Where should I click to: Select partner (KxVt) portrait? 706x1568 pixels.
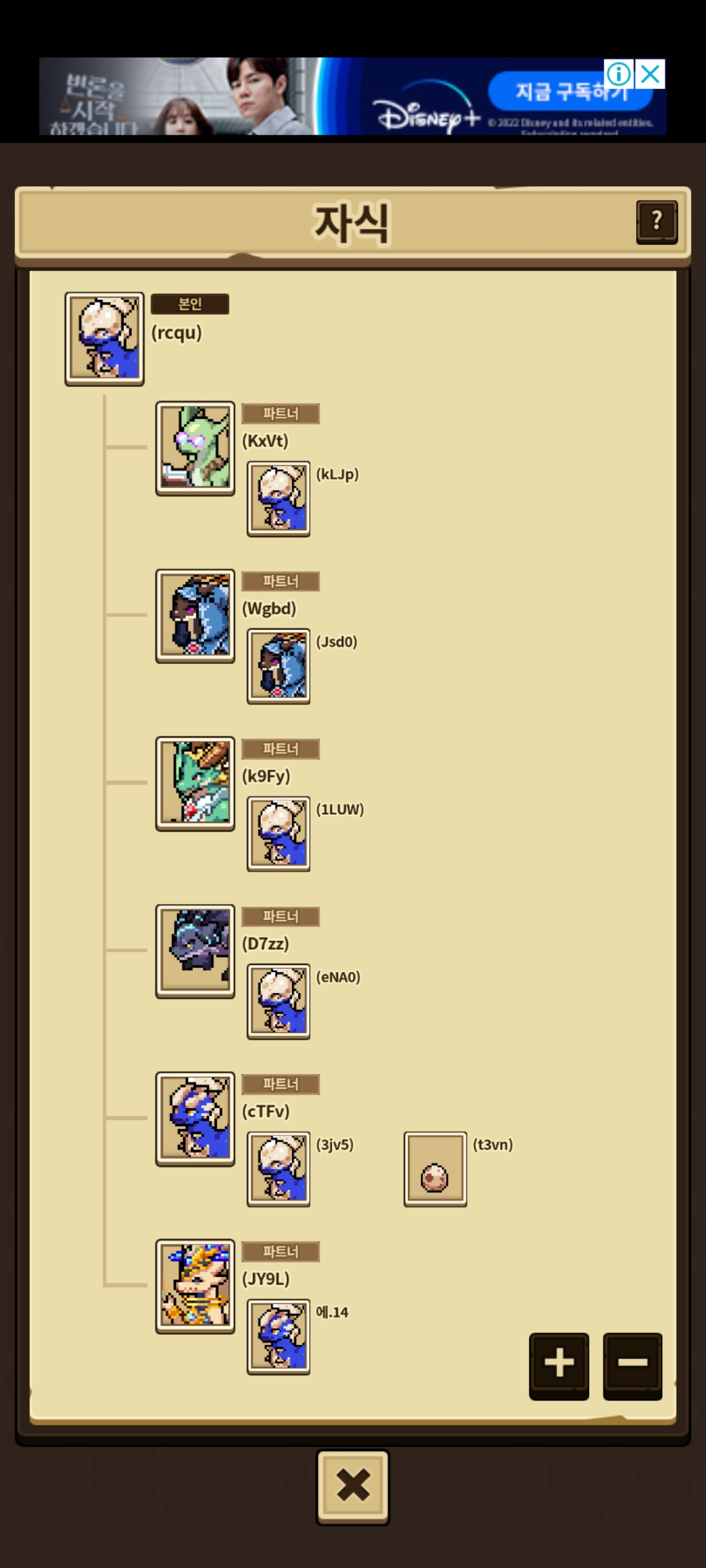tap(195, 448)
